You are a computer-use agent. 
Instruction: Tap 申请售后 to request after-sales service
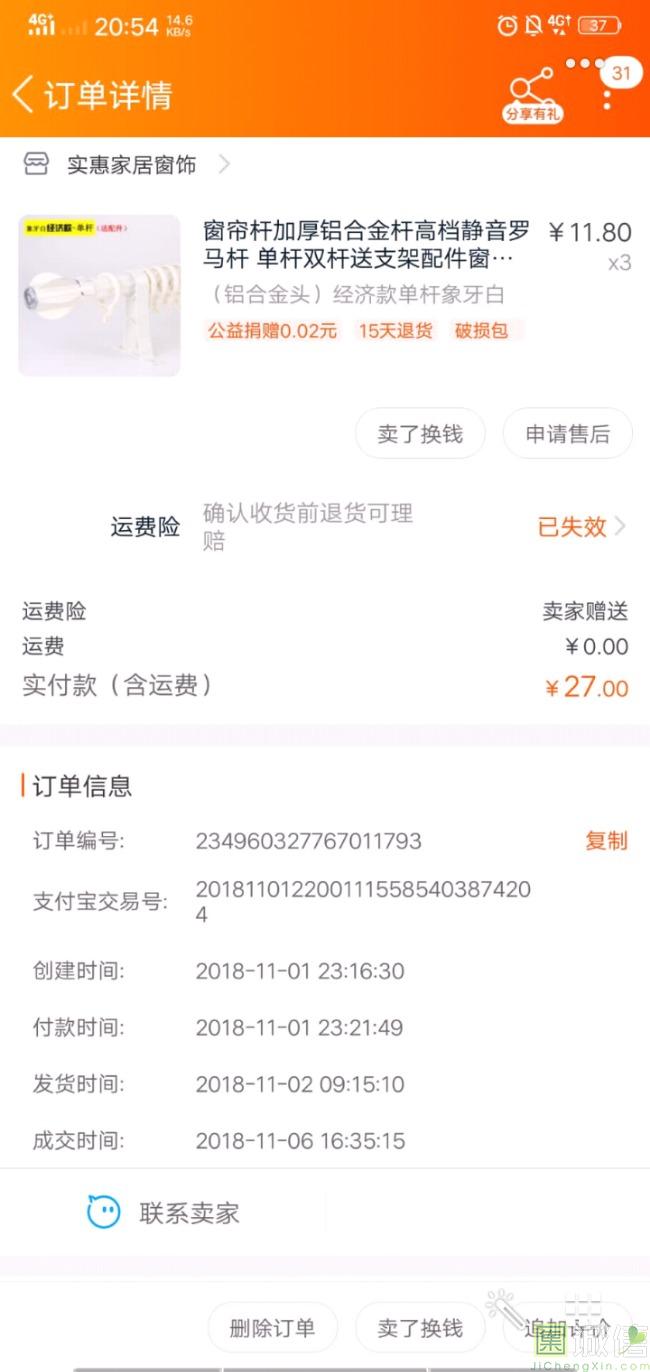(567, 434)
